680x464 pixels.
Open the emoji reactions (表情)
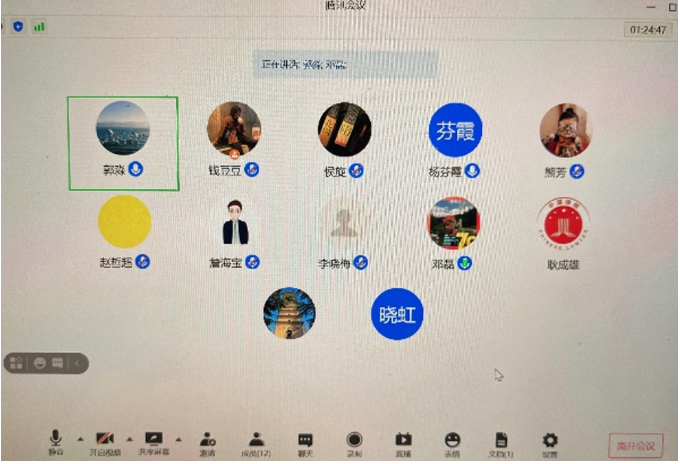click(452, 440)
